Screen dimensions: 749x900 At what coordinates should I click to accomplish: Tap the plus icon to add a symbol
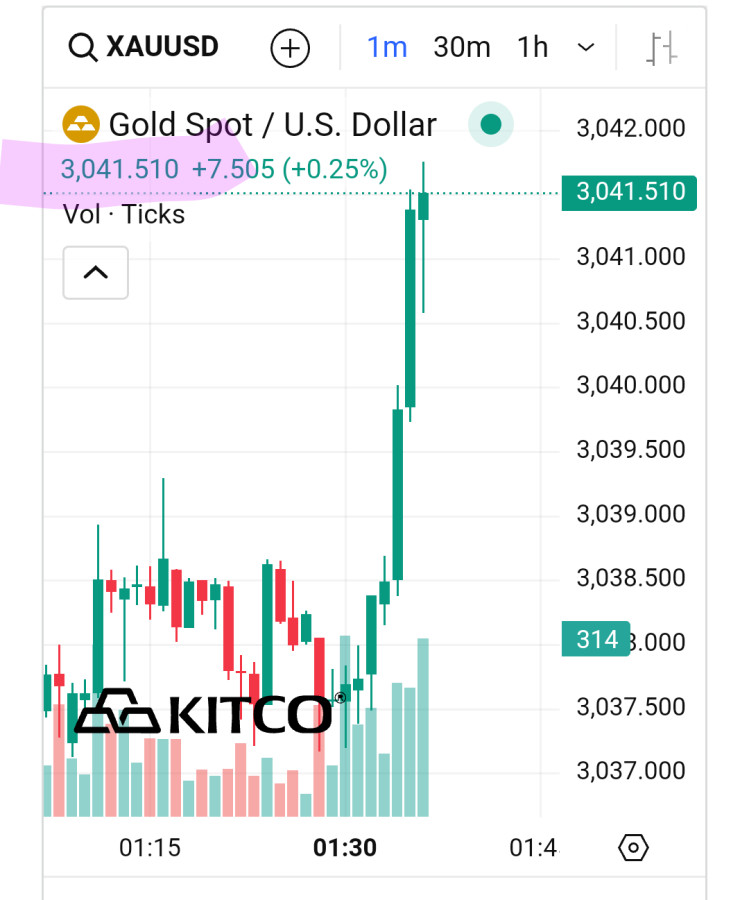[x=291, y=48]
